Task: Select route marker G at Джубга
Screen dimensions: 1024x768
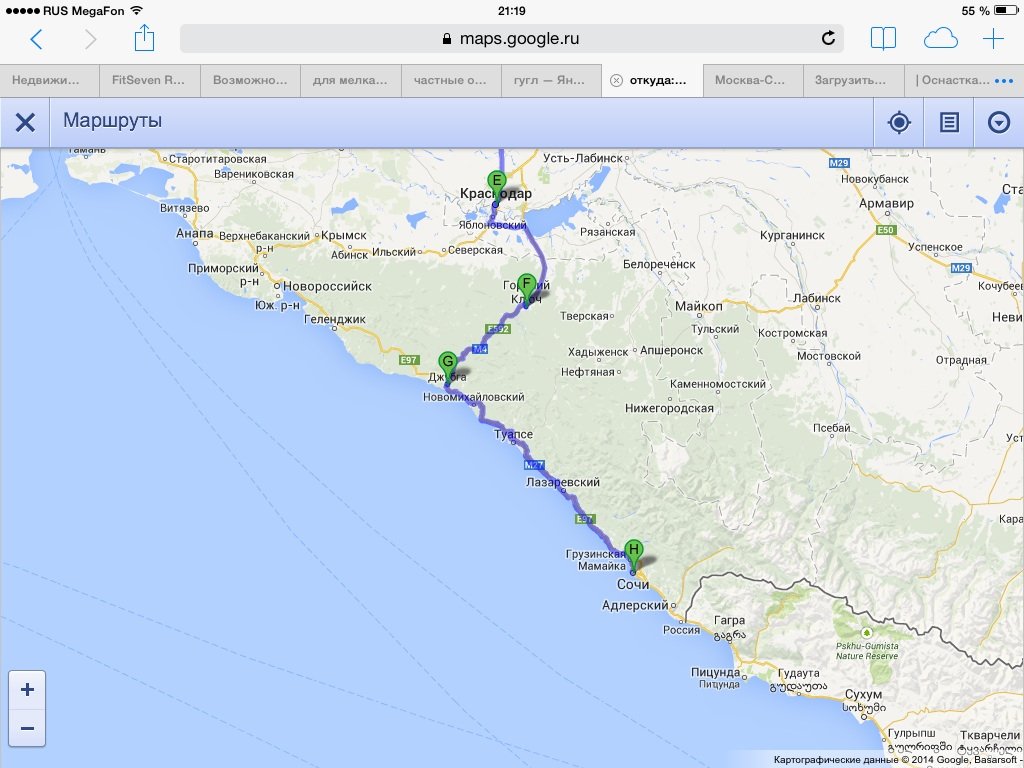Action: coord(447,363)
